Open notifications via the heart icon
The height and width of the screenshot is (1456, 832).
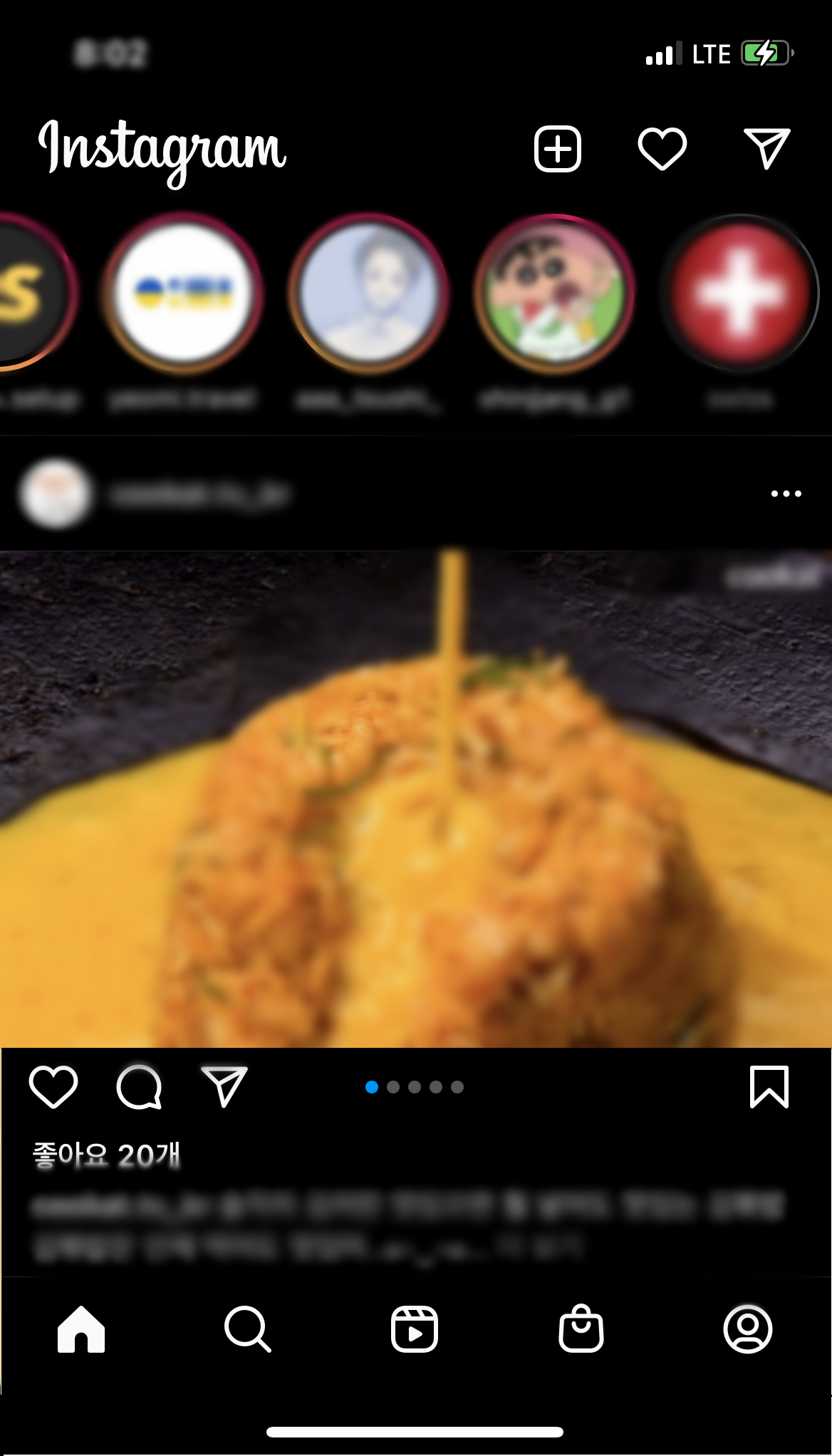click(x=662, y=147)
